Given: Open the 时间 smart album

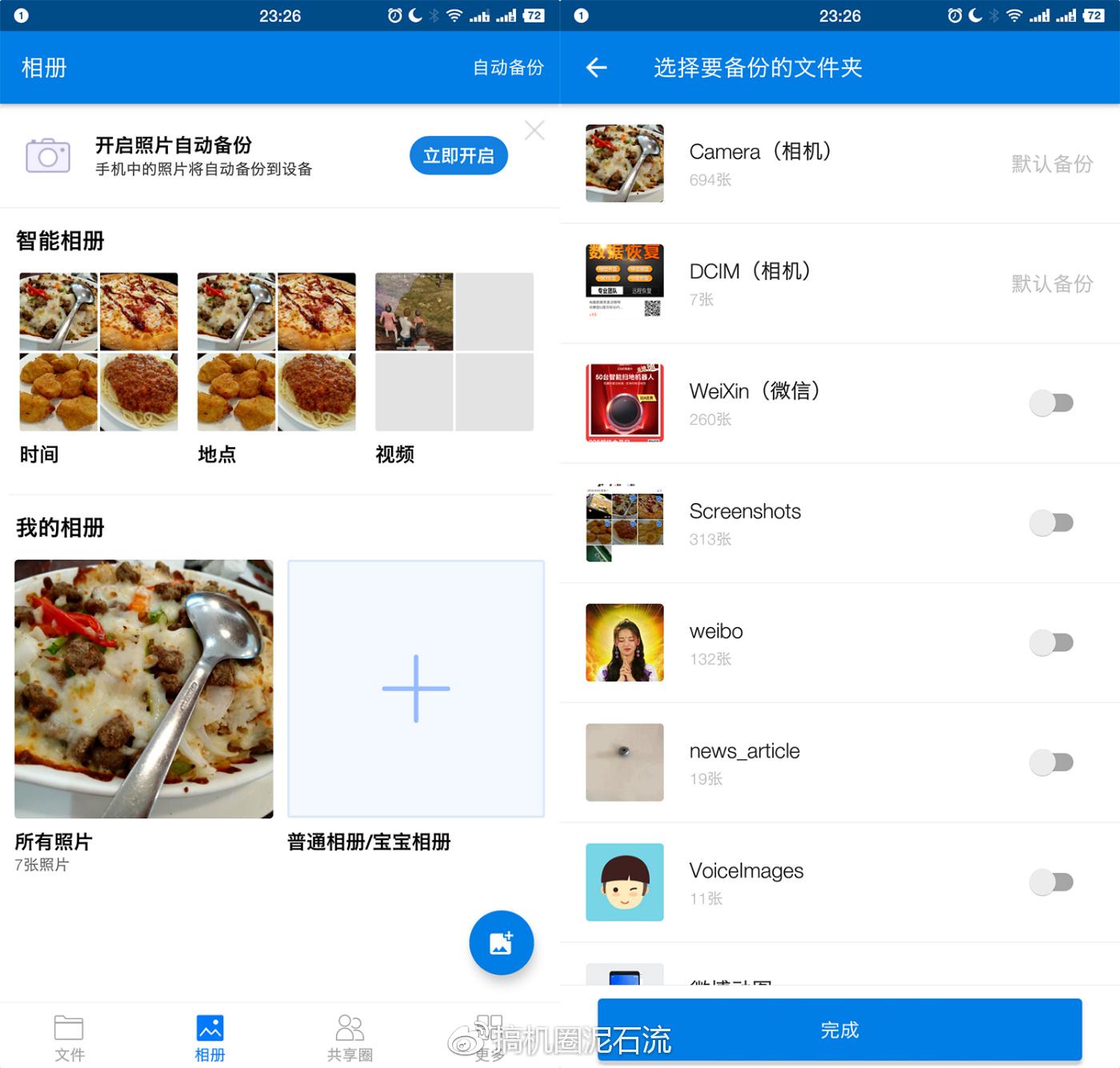Looking at the screenshot, I should click(x=98, y=352).
